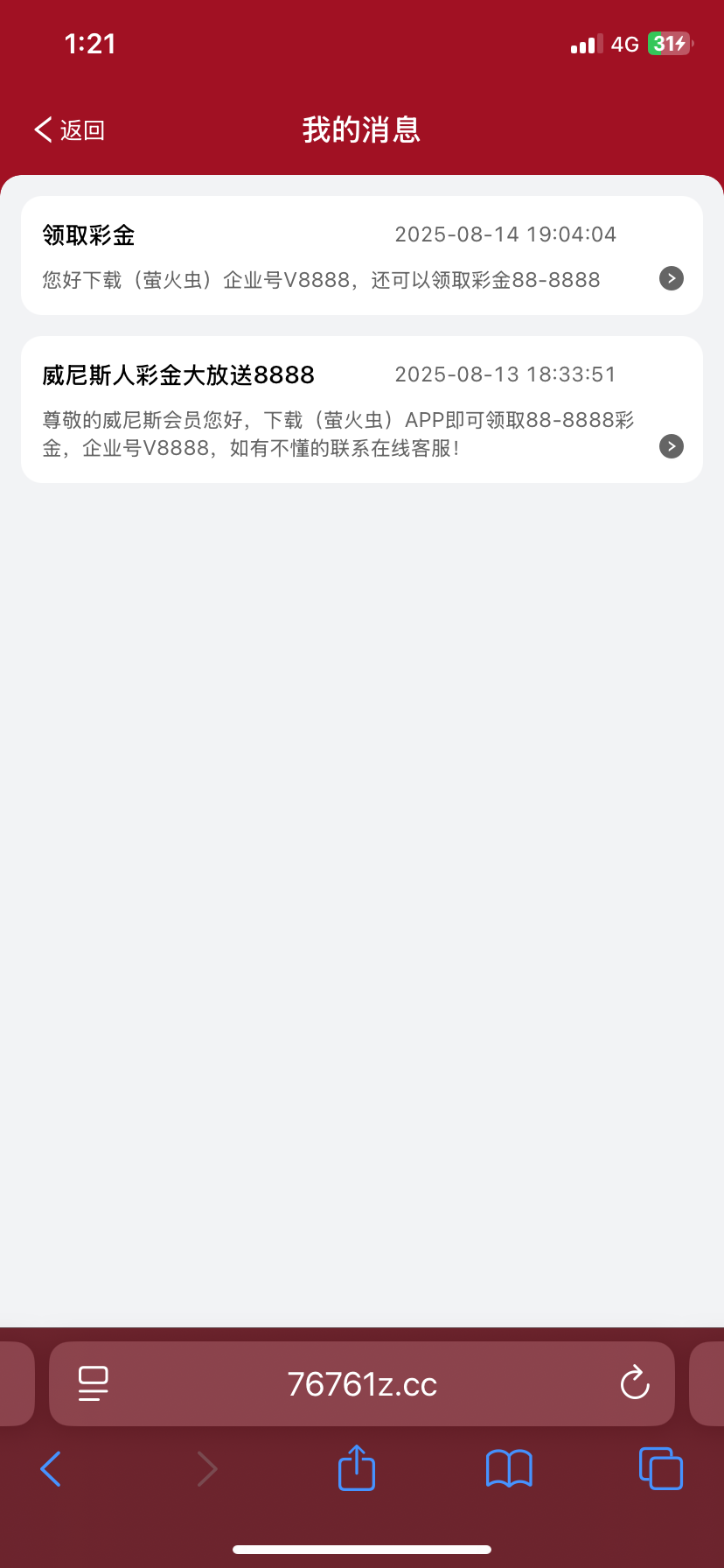
Task: Go back in browser history
Action: [51, 1468]
